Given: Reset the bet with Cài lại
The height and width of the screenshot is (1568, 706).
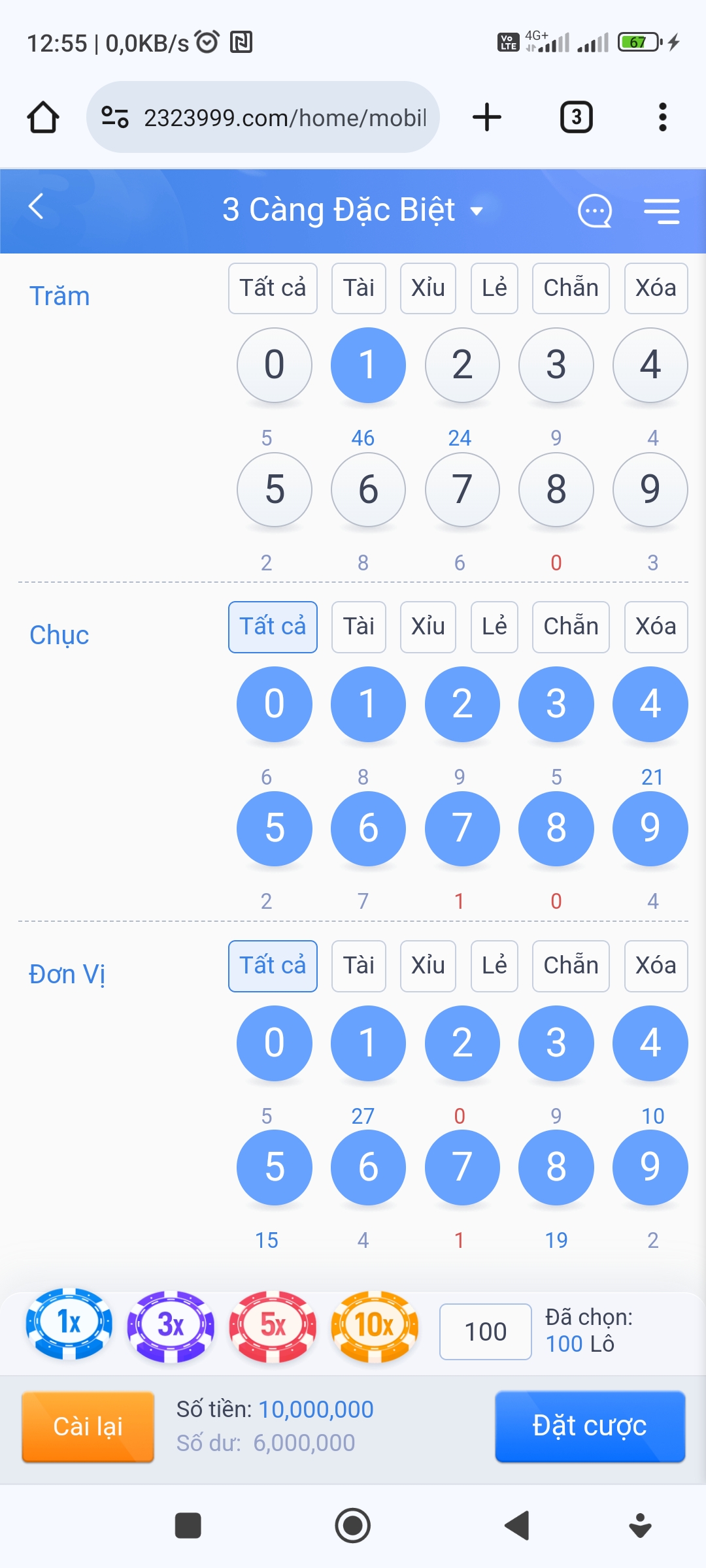Looking at the screenshot, I should [88, 1427].
